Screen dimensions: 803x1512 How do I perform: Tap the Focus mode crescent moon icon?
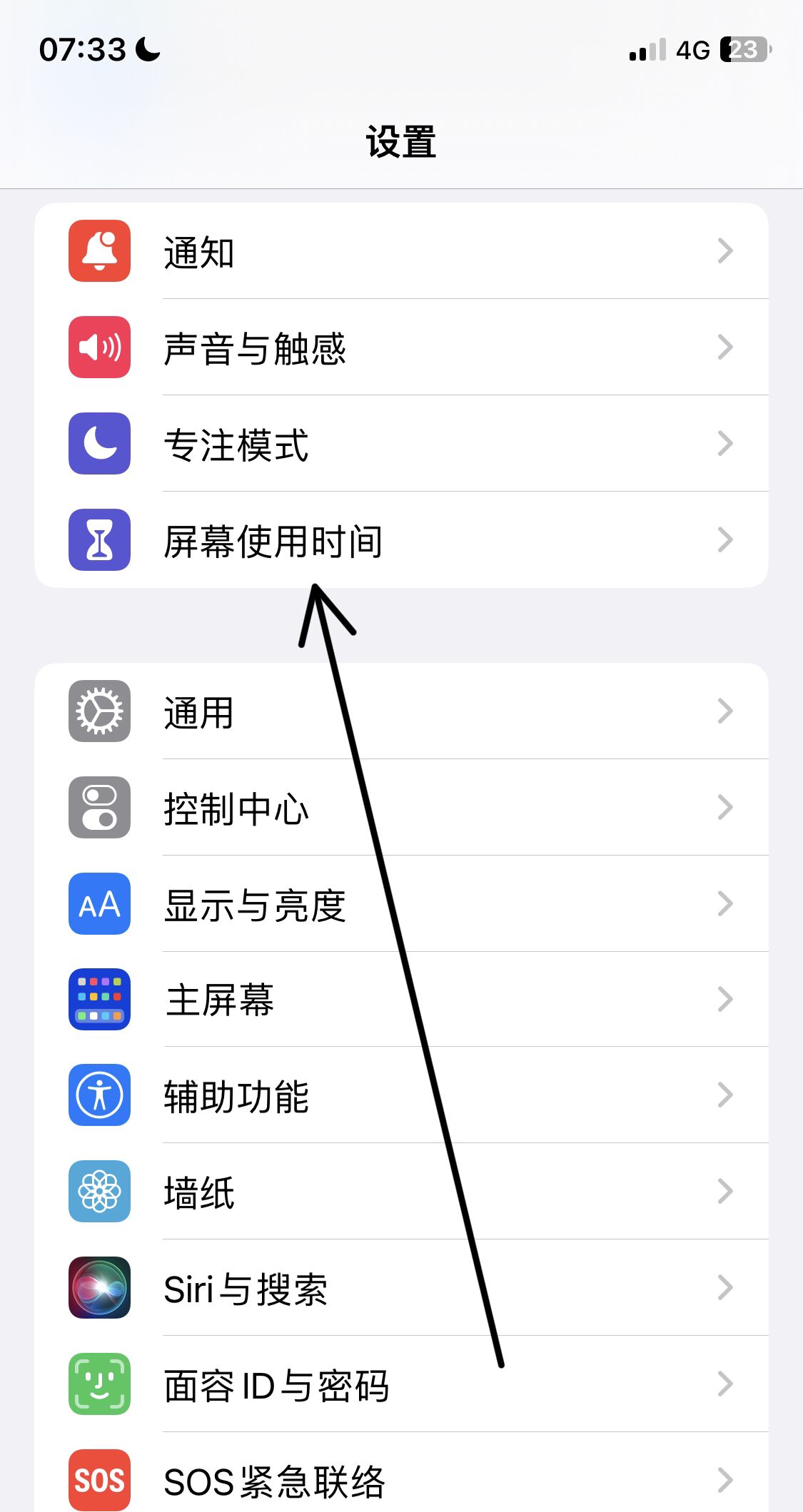click(99, 444)
